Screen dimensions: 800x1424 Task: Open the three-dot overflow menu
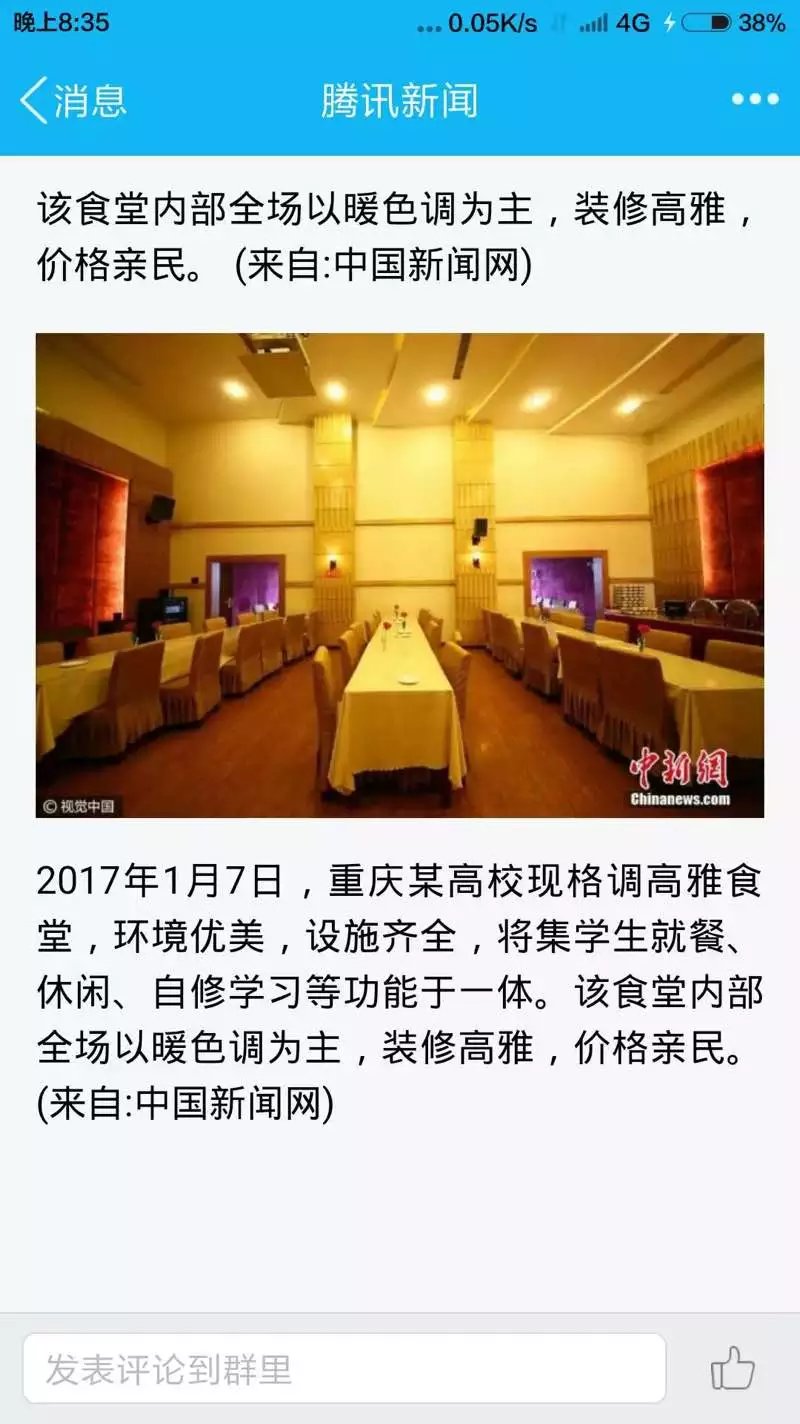[x=755, y=99]
